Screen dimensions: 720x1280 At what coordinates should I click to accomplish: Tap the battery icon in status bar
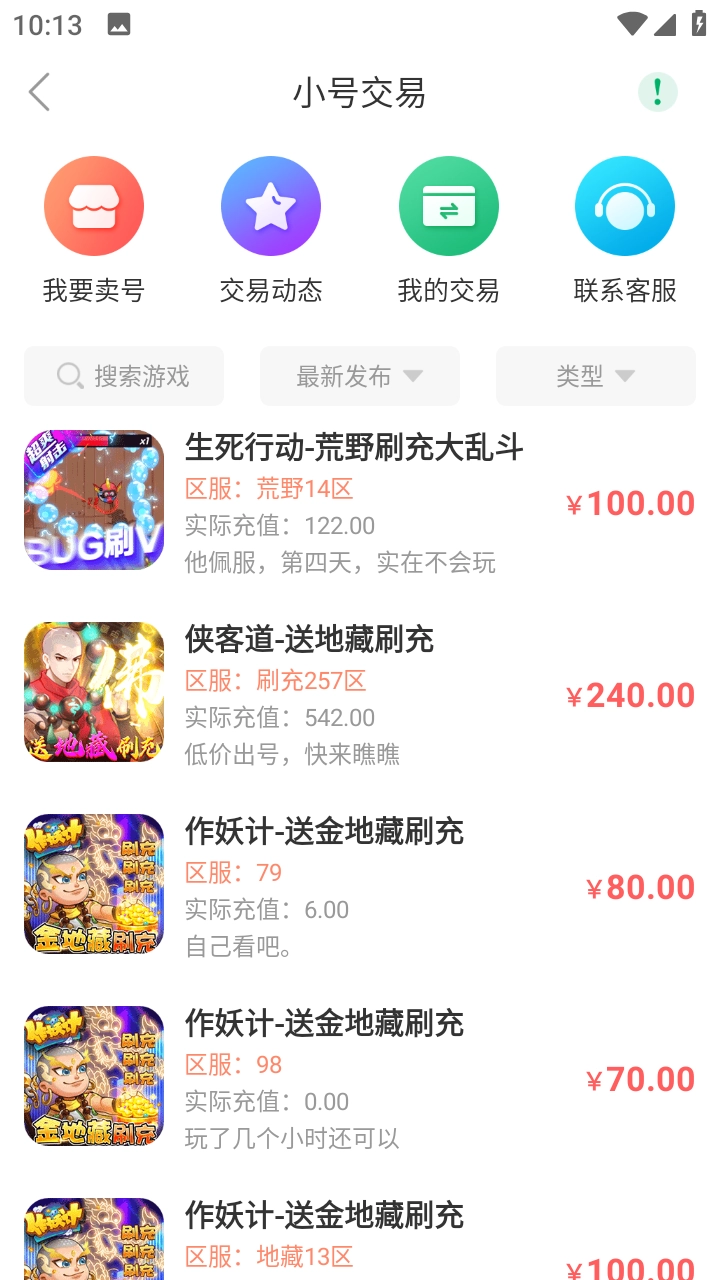700,24
